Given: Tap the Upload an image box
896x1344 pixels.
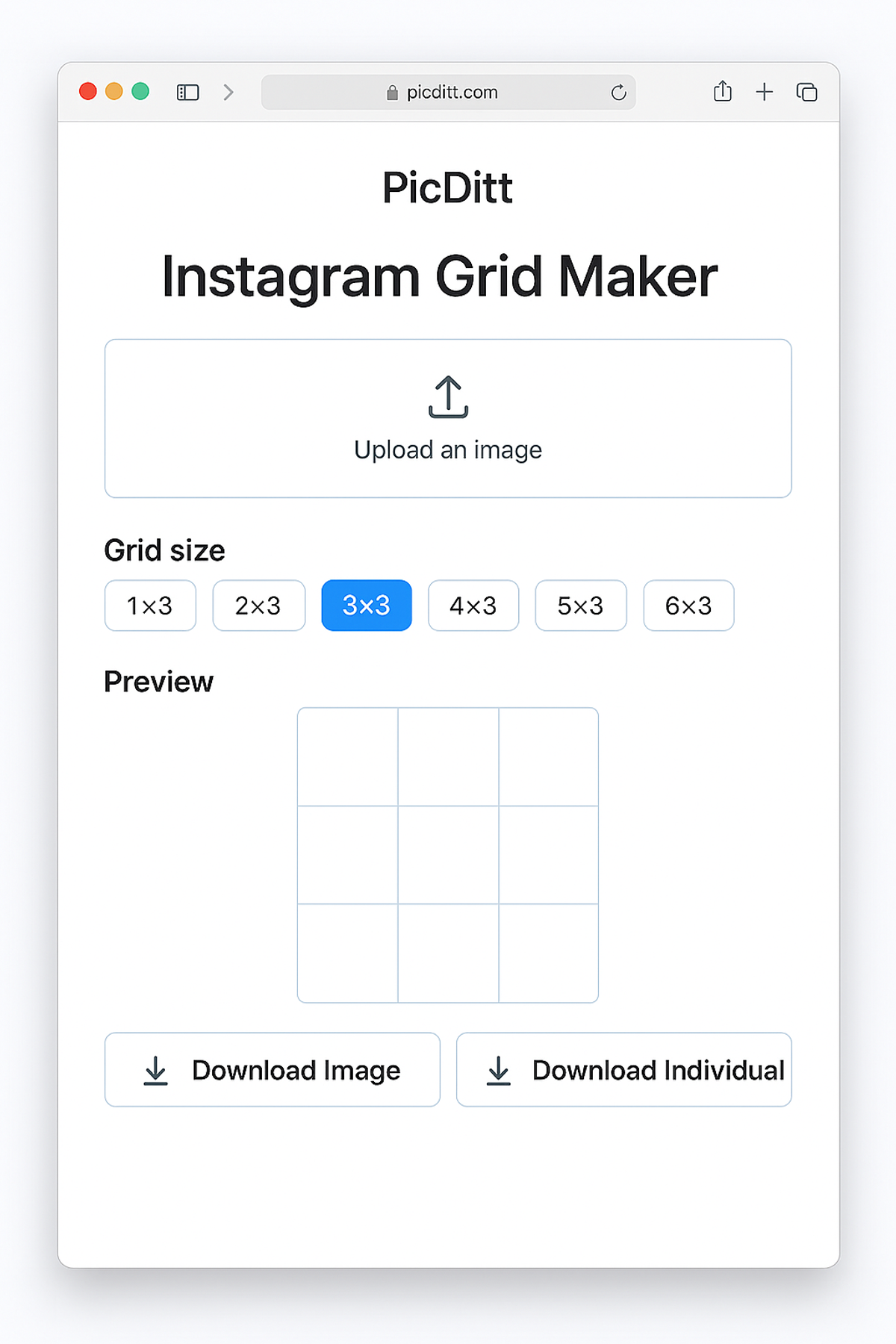Looking at the screenshot, I should click(448, 418).
